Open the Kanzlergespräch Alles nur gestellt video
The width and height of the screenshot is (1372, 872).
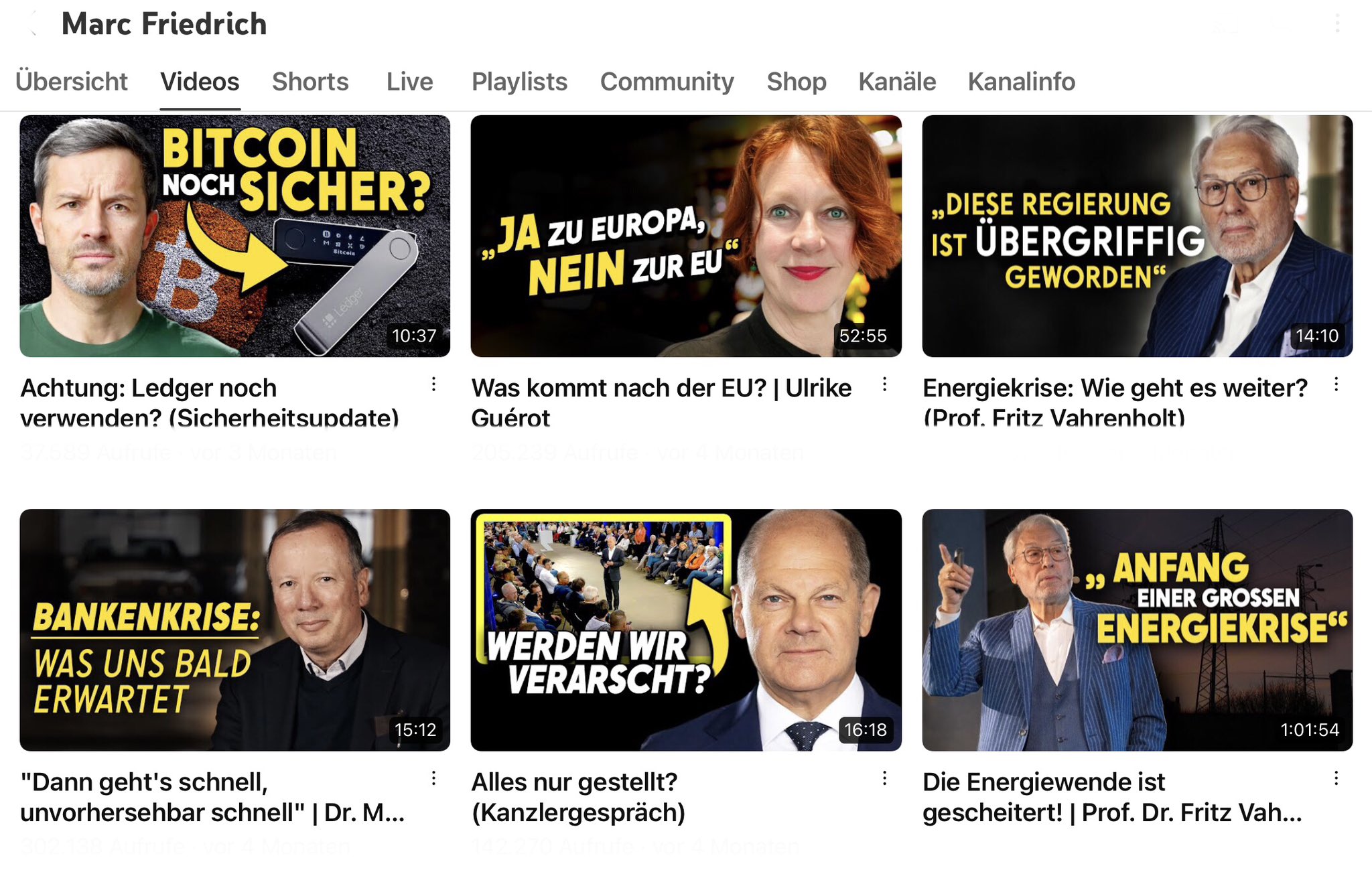[x=685, y=630]
